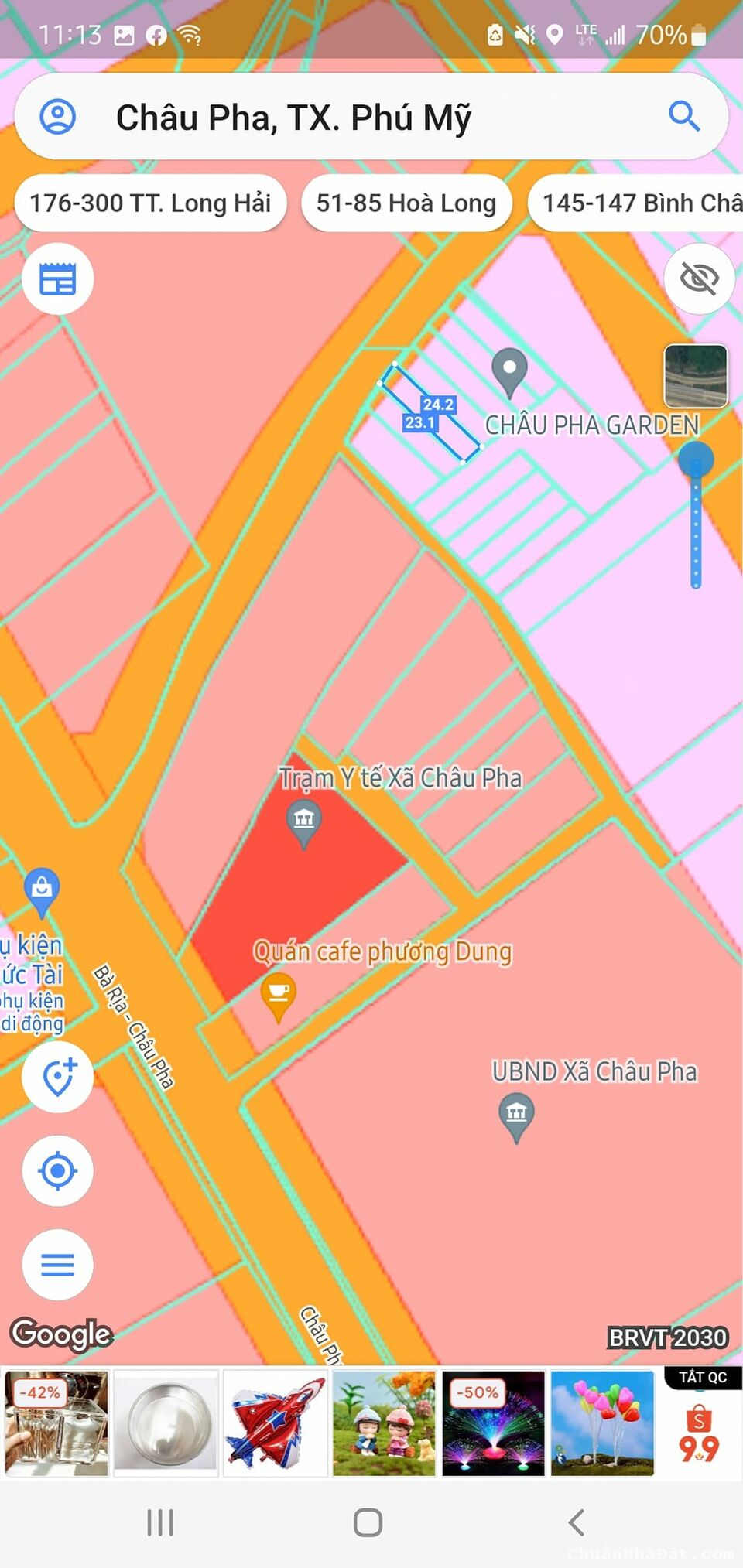Select the 176-300 TT. Long Hải chip
The width and height of the screenshot is (743, 1568).
[150, 203]
